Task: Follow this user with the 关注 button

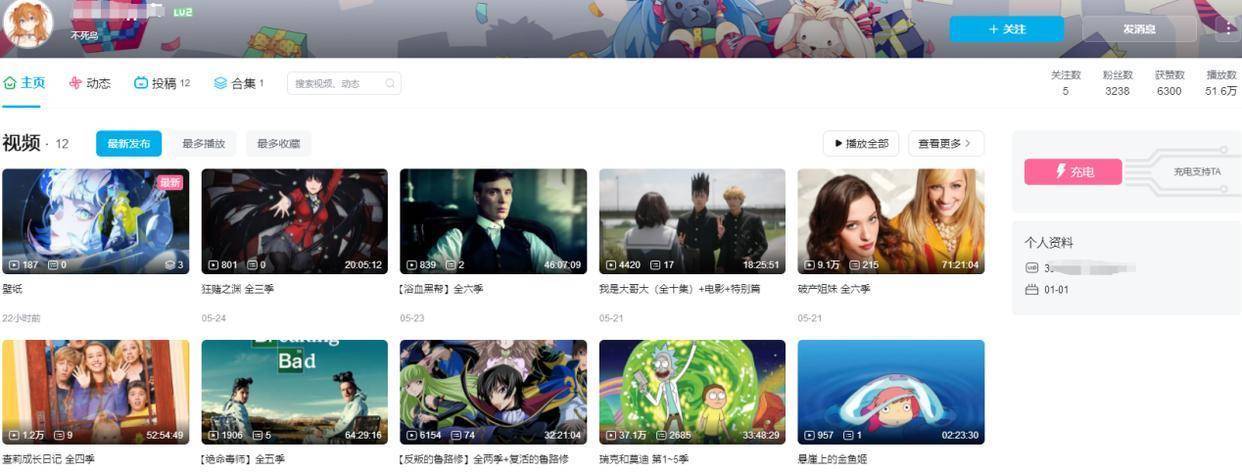Action: 1006,29
